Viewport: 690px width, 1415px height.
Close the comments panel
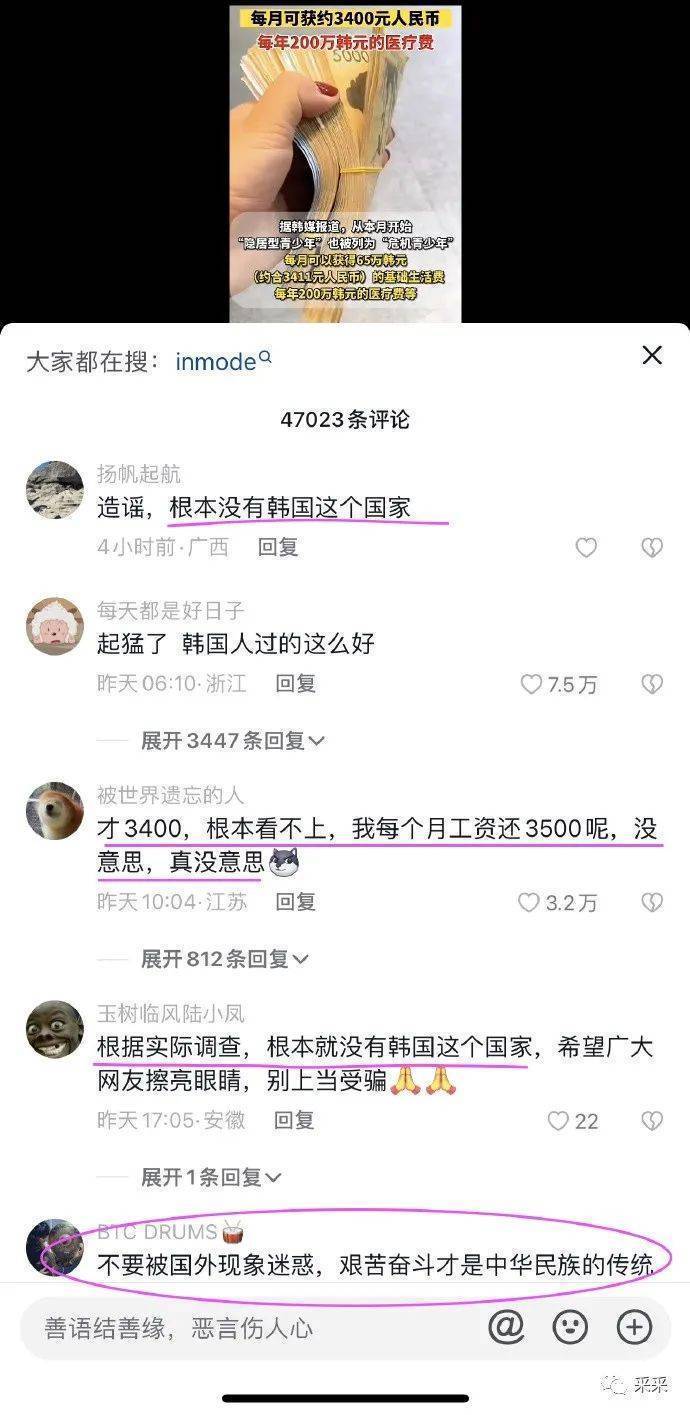(652, 355)
